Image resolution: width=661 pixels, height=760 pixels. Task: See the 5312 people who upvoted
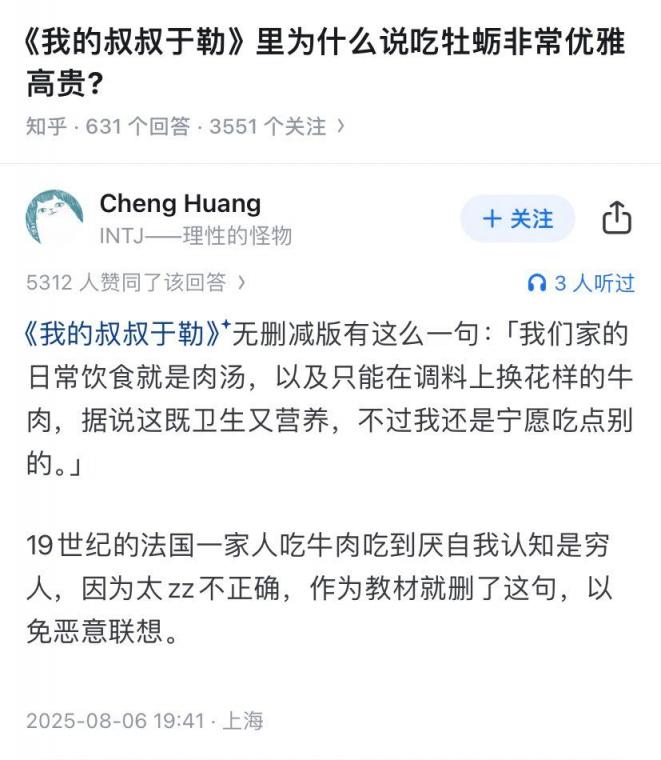135,283
